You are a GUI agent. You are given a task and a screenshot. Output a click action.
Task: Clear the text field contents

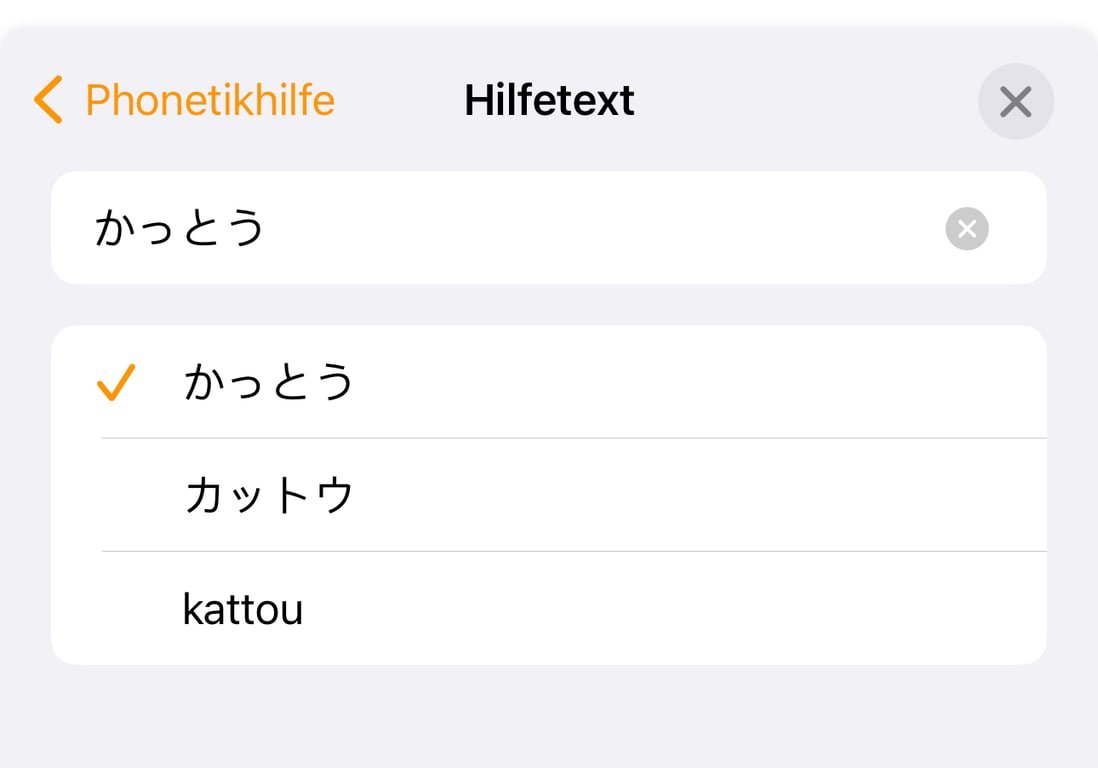[x=966, y=229]
